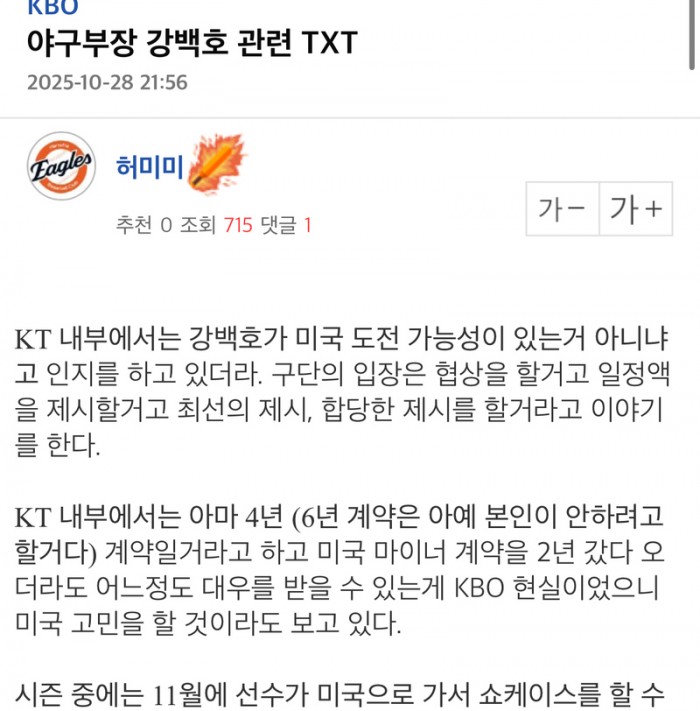The image size is (700, 711).
Task: Increase font size with 가+ button
Action: 636,209
